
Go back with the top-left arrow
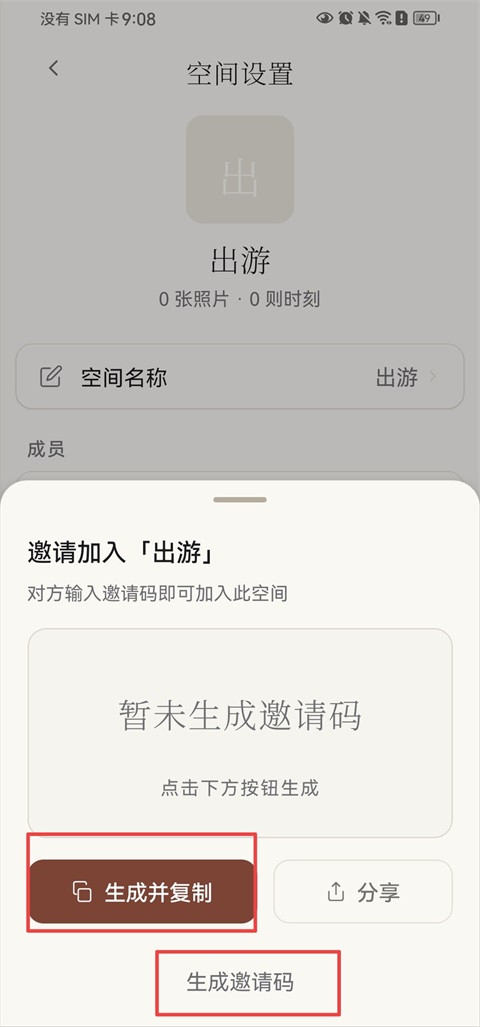click(54, 67)
